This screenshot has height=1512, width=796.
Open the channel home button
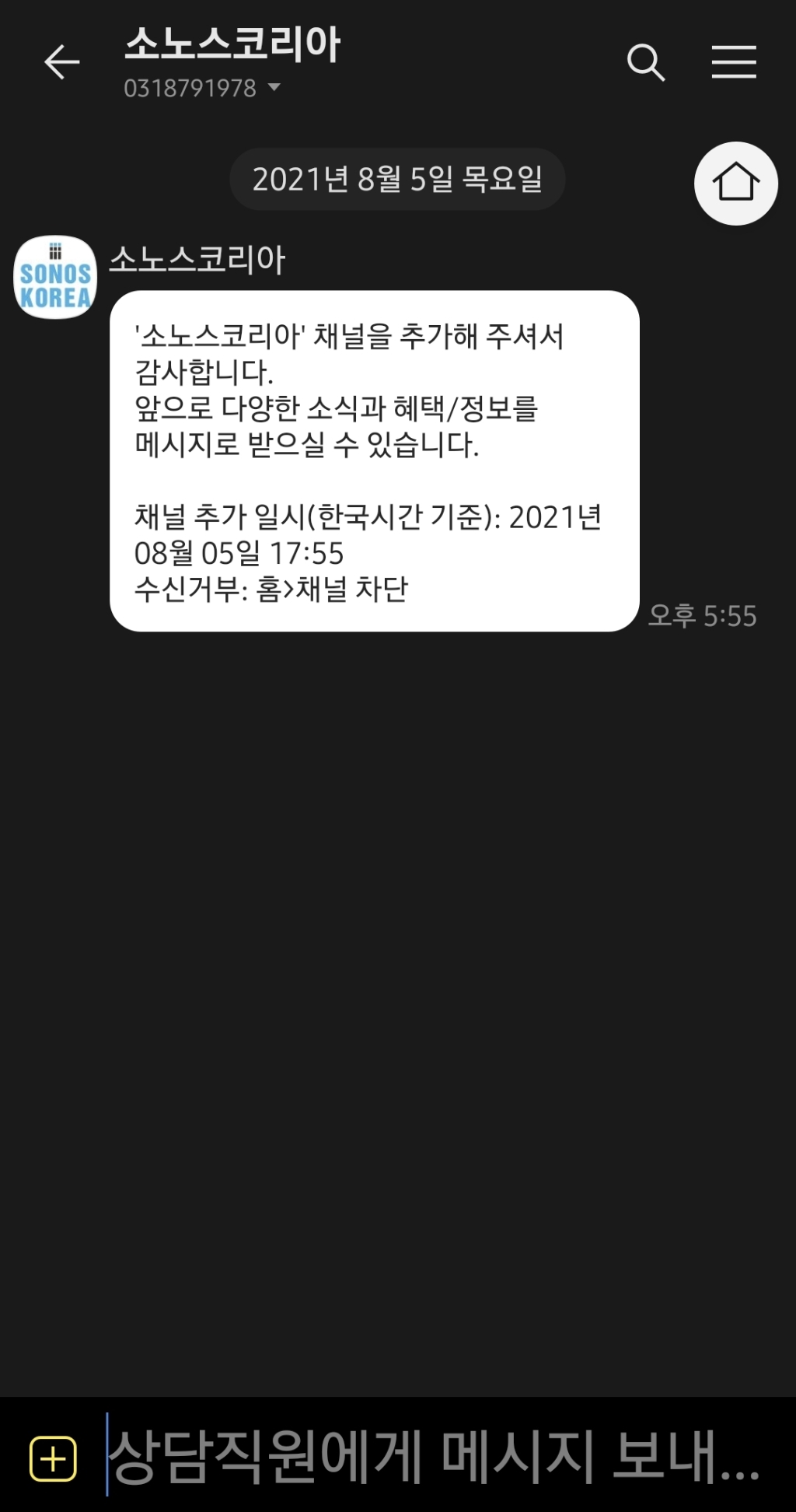(735, 184)
